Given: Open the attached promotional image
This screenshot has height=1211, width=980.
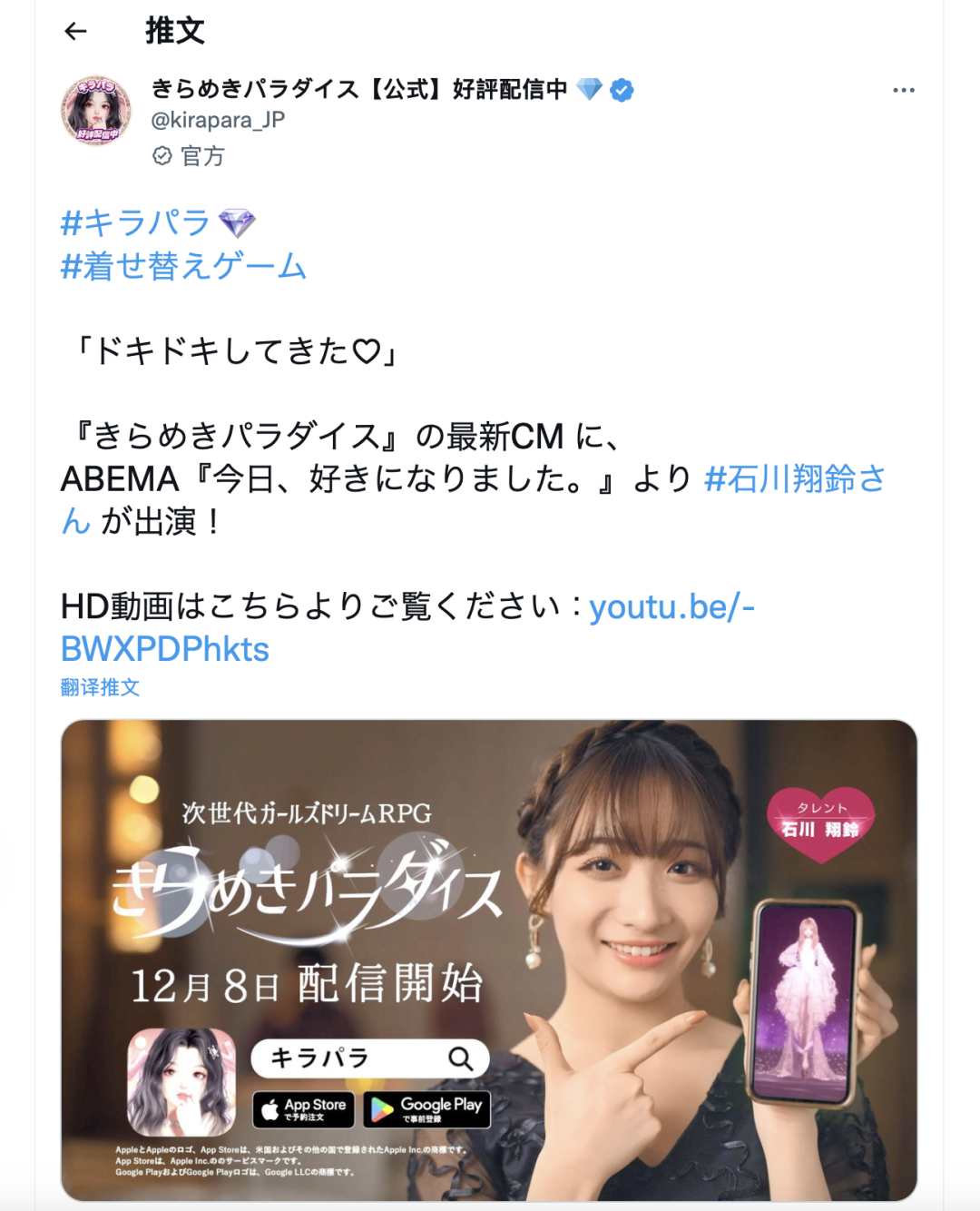Looking at the screenshot, I should pyautogui.click(x=489, y=960).
